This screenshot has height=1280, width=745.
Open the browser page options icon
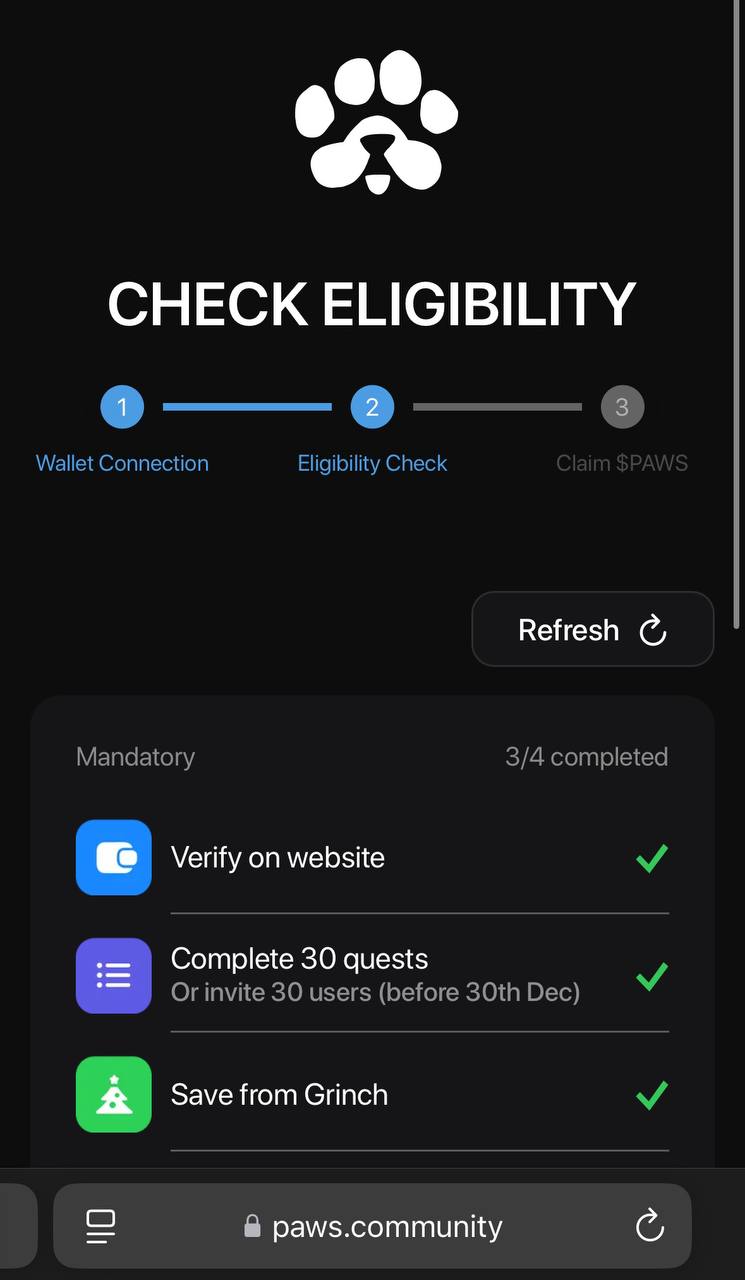(101, 1226)
